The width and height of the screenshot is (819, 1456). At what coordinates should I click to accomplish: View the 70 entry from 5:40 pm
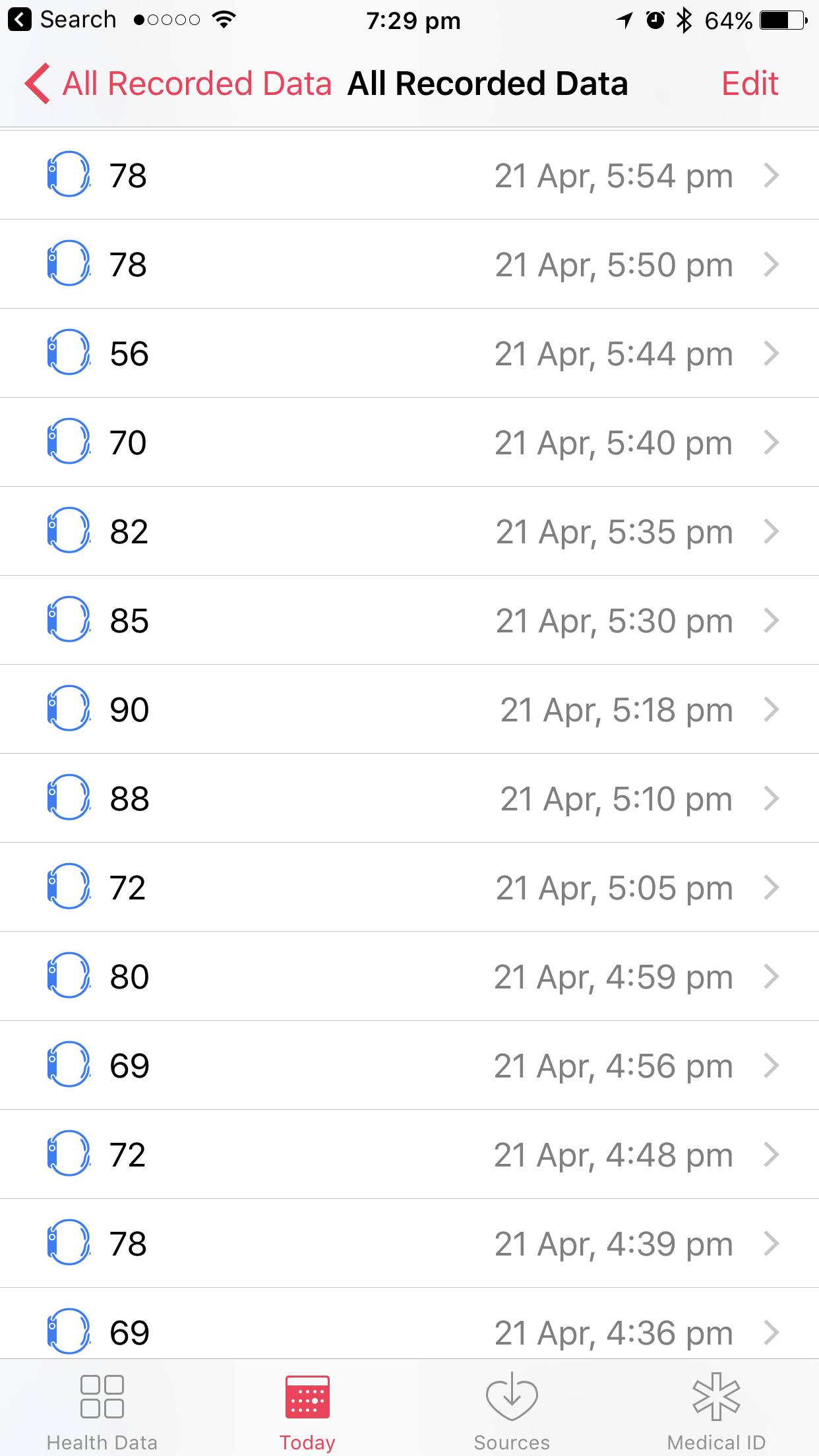tap(409, 442)
